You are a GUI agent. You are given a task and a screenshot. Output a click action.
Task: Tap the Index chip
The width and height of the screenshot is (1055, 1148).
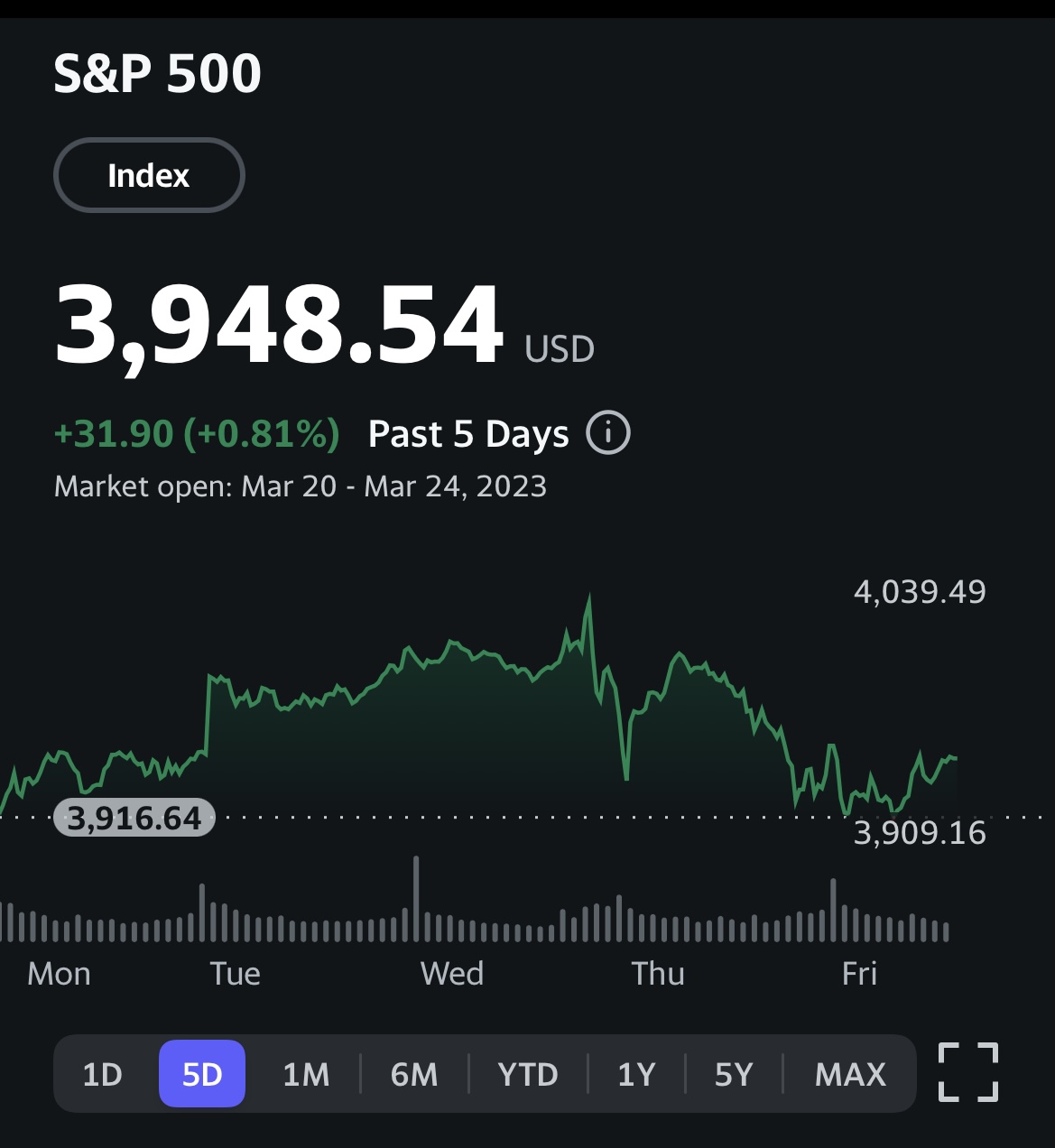tap(149, 175)
